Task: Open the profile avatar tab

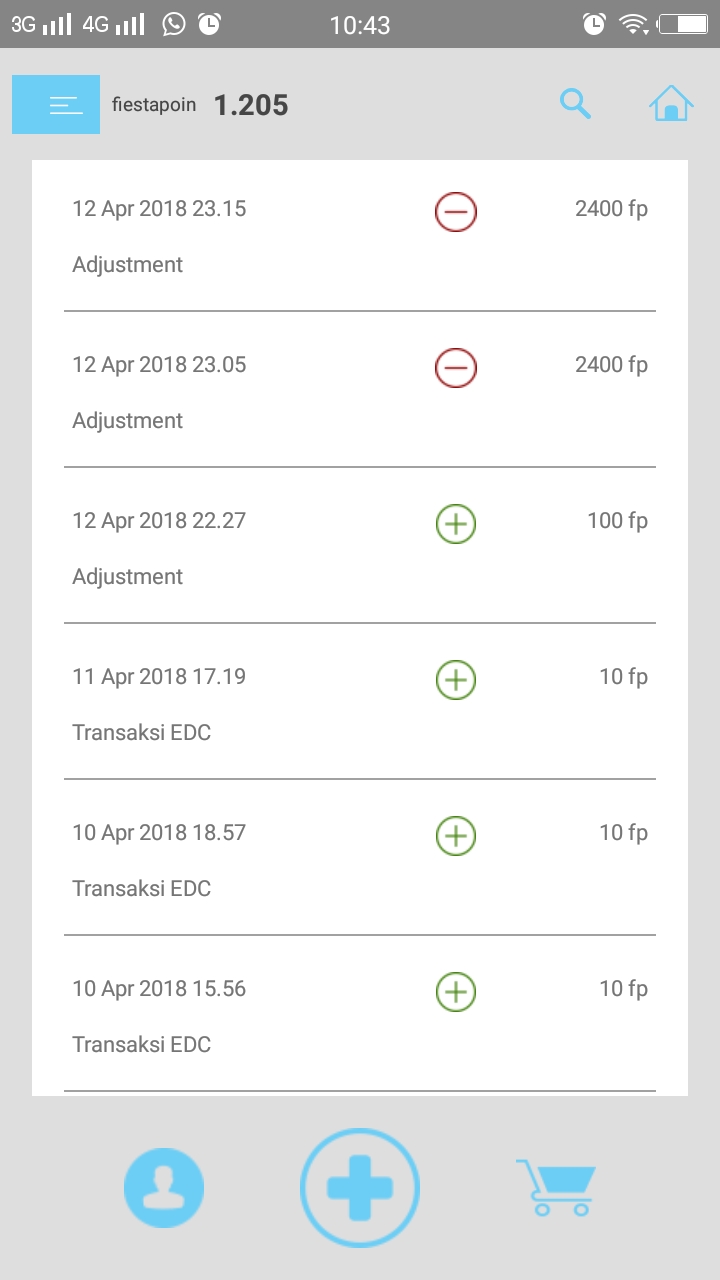Action: coord(164,1188)
